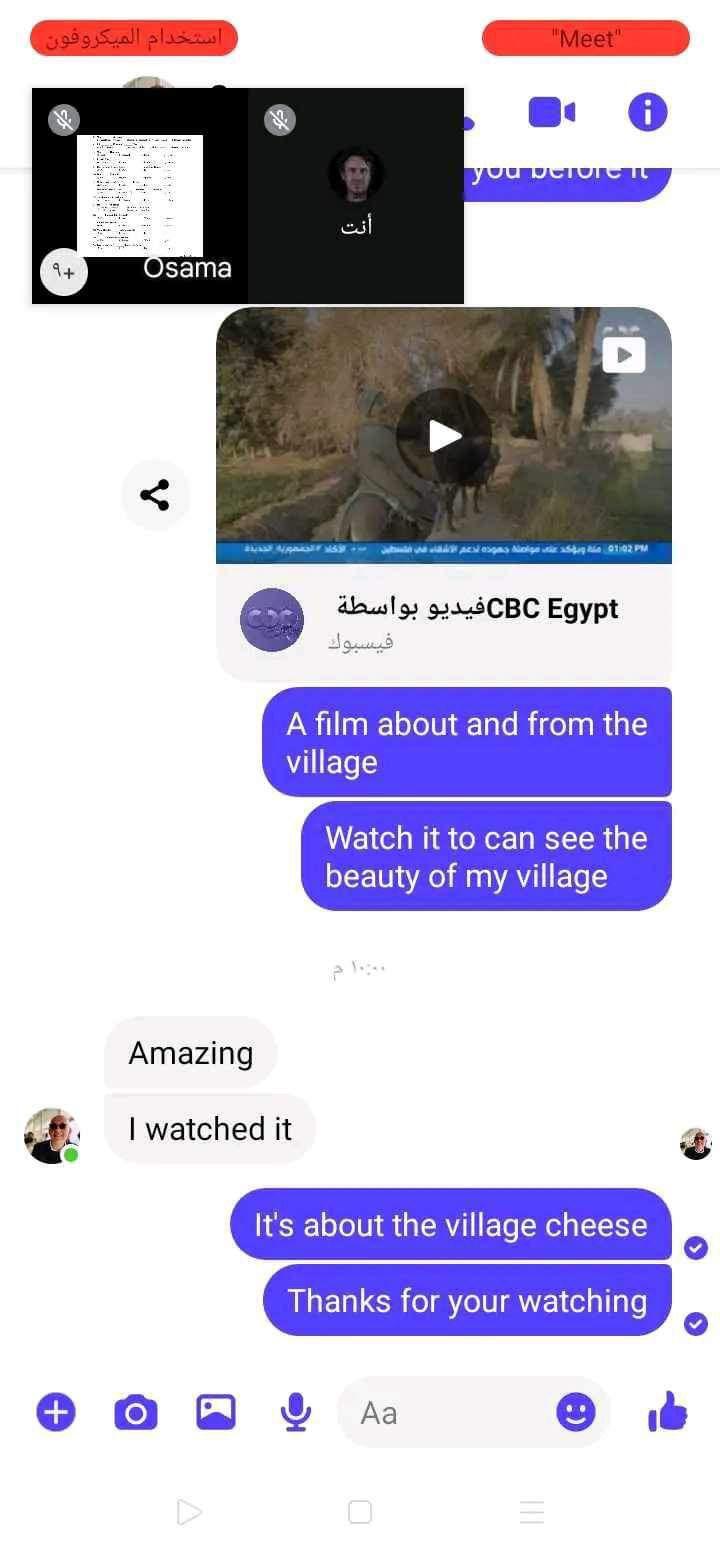
Task: Open the camera to take a photo
Action: pyautogui.click(x=136, y=1413)
